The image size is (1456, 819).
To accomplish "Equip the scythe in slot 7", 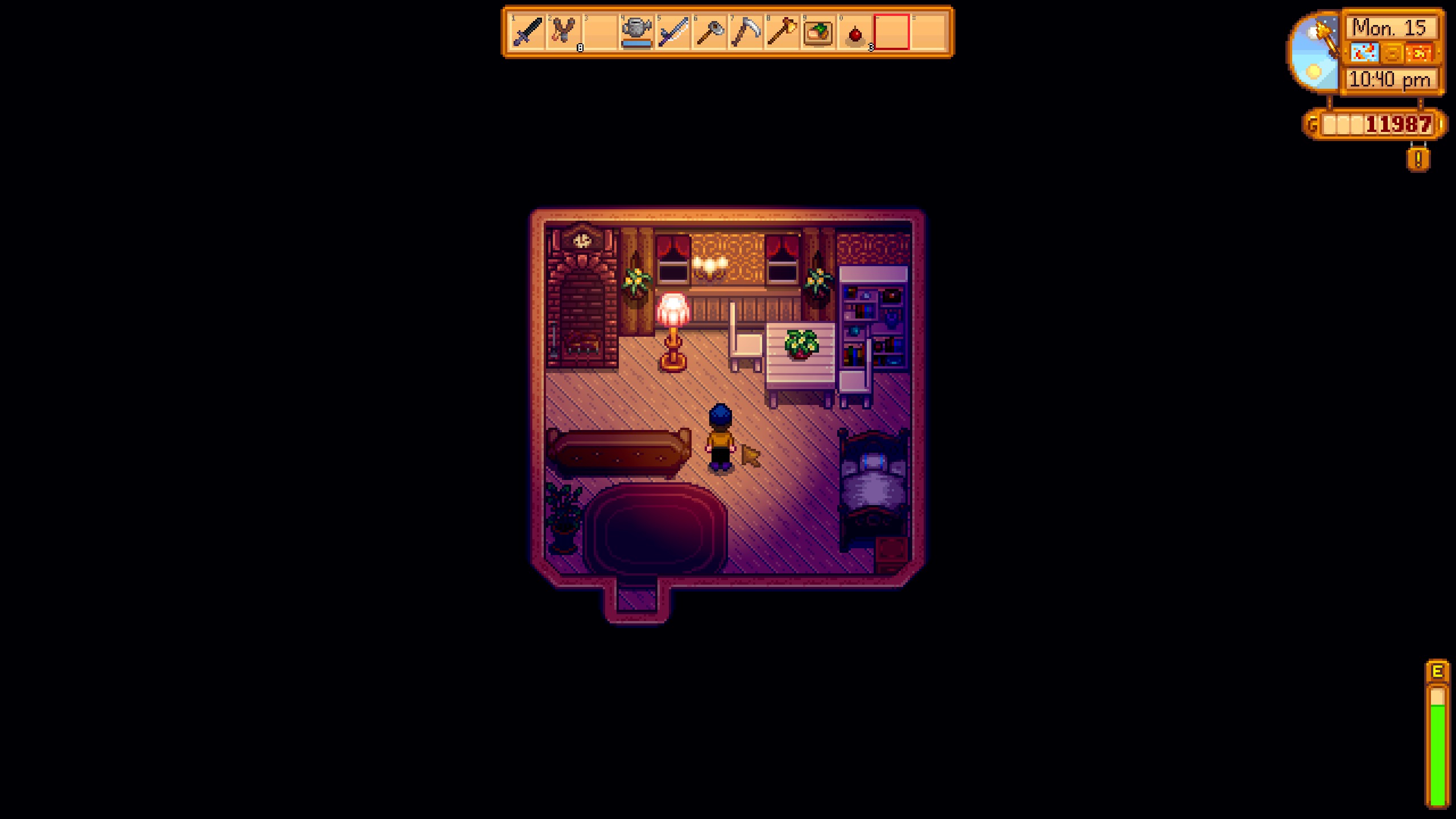I will [x=746, y=32].
